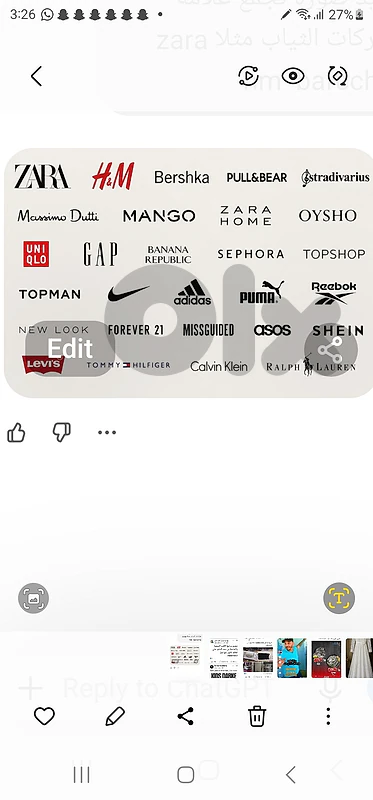The height and width of the screenshot is (800, 373).
Task: Tap the system home button
Action: point(186,775)
